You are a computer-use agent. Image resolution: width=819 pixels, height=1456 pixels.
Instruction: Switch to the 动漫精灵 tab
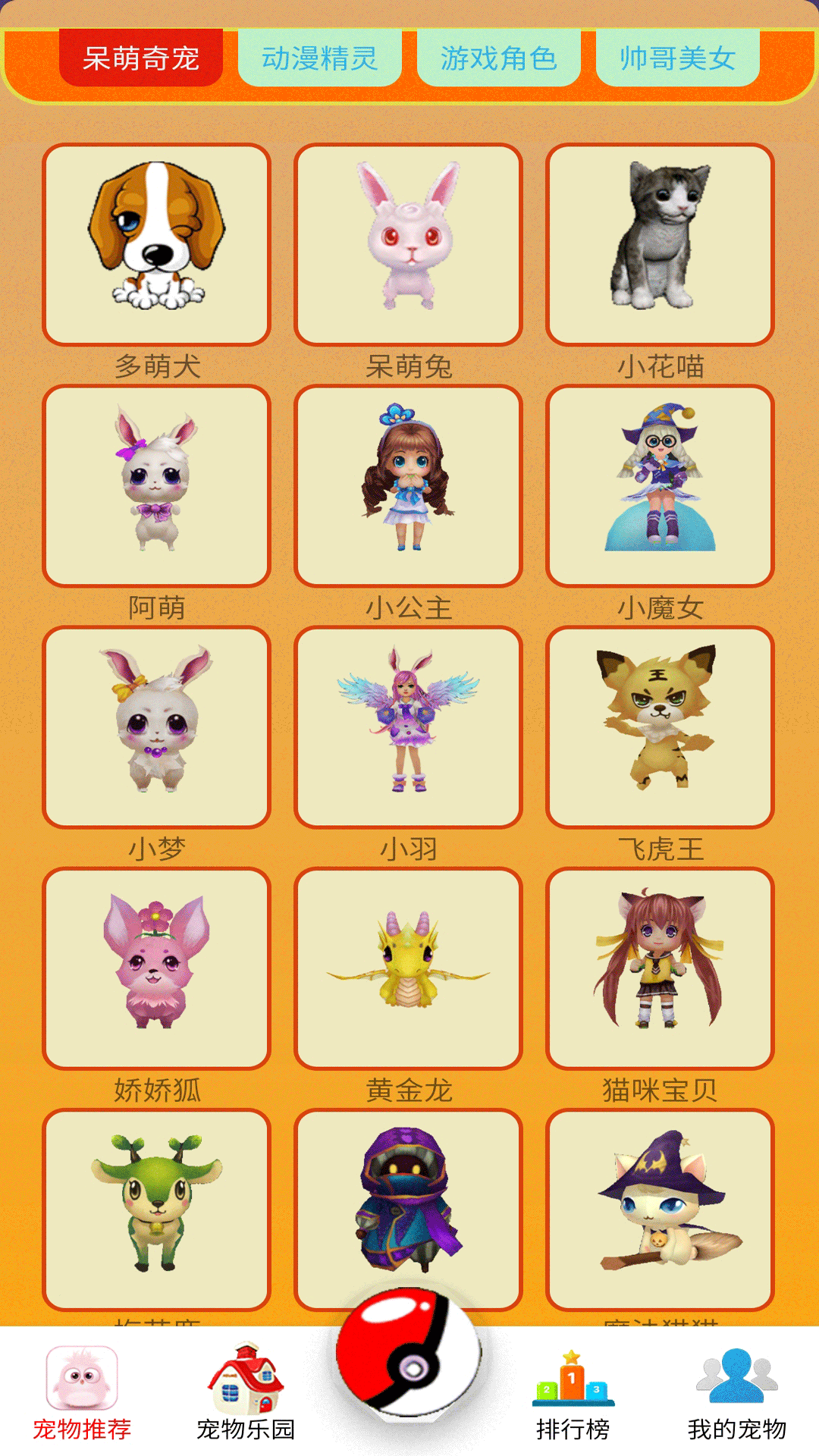click(319, 58)
